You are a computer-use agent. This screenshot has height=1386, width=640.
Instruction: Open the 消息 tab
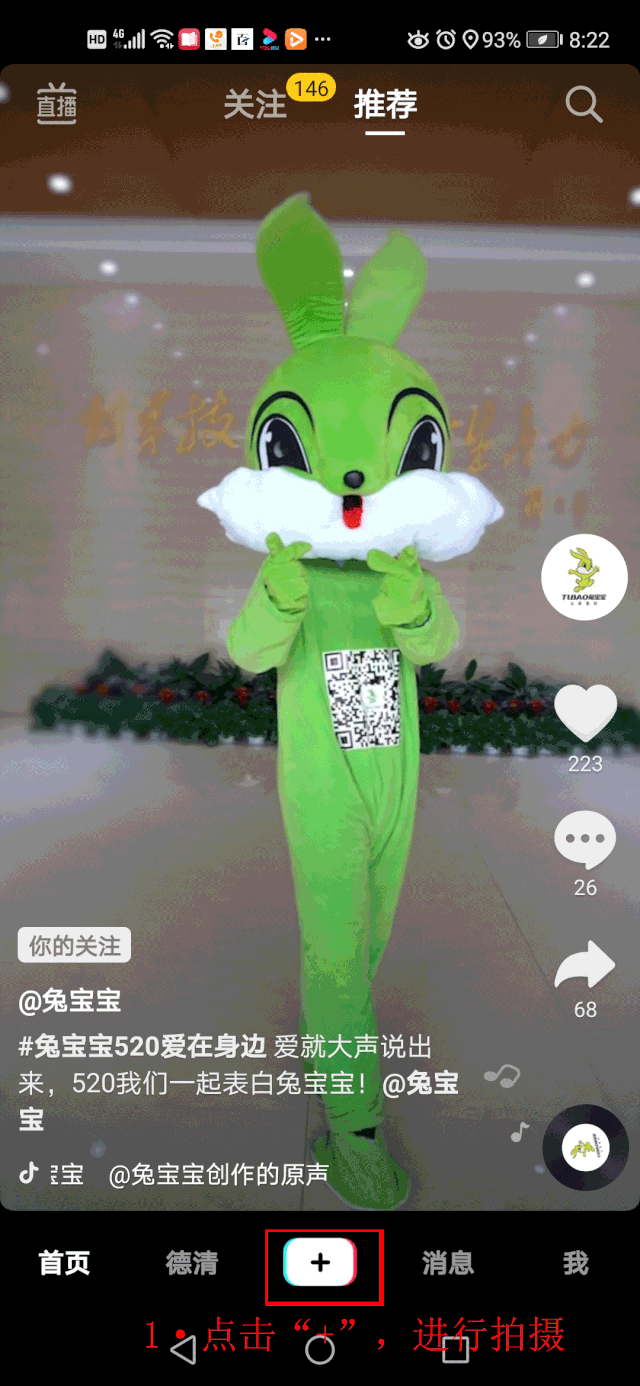point(448,1263)
